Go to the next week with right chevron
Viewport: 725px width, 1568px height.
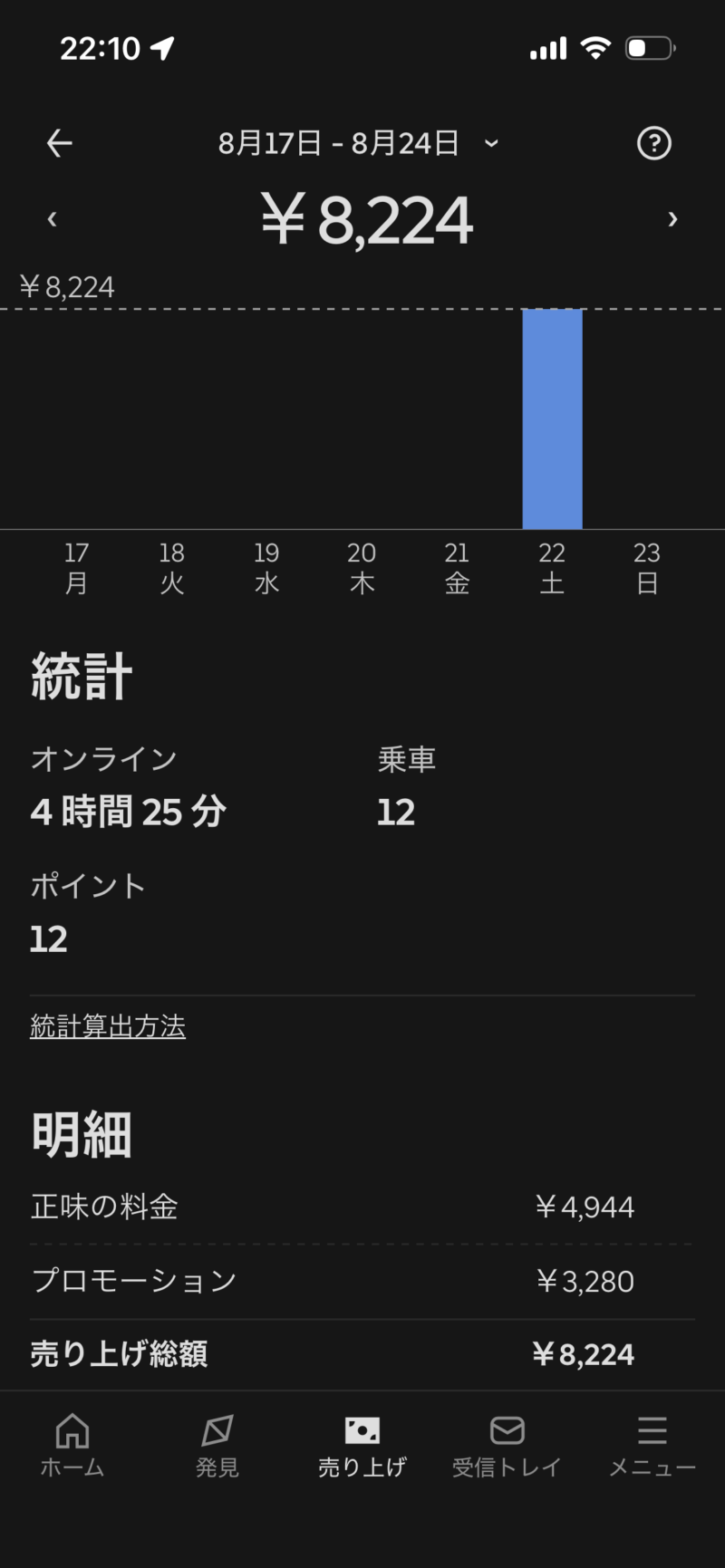[x=672, y=219]
